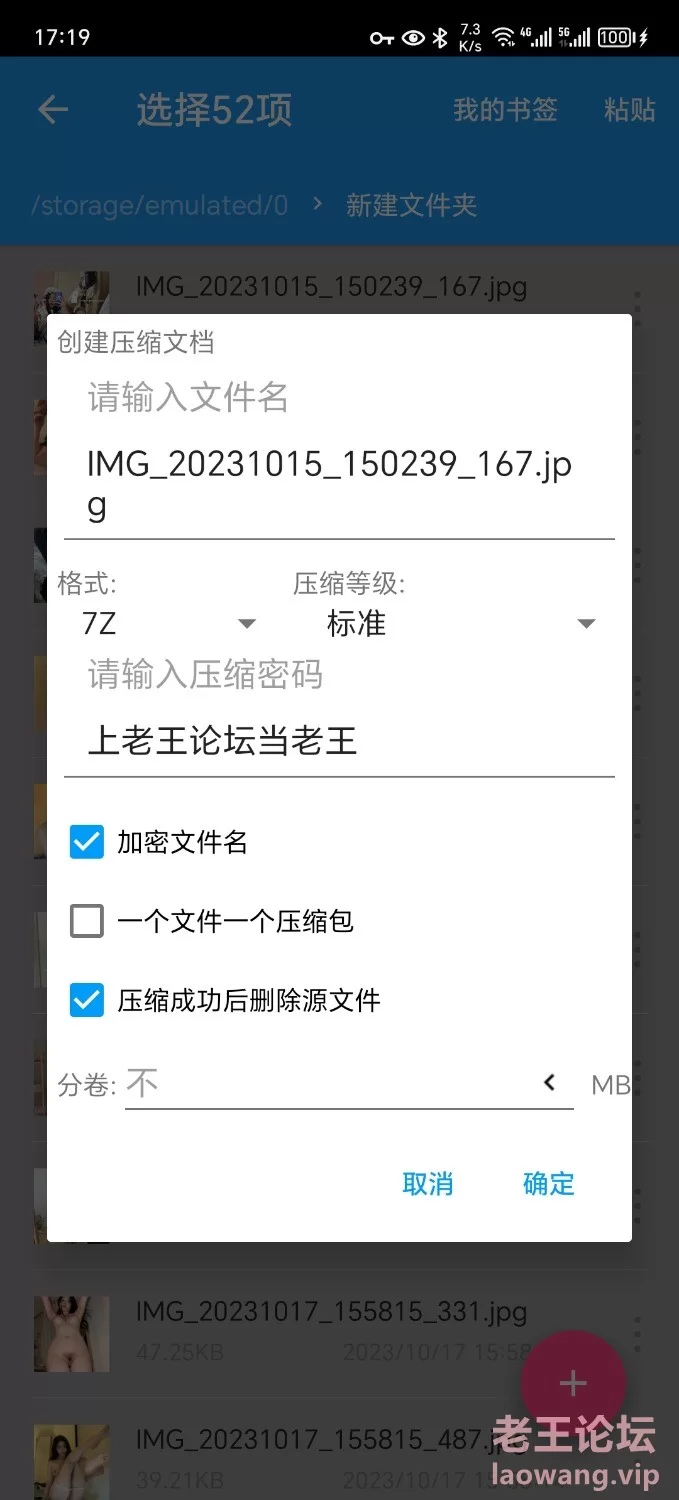
Task: Uncheck the 加密文件名 checkbox
Action: tap(87, 842)
